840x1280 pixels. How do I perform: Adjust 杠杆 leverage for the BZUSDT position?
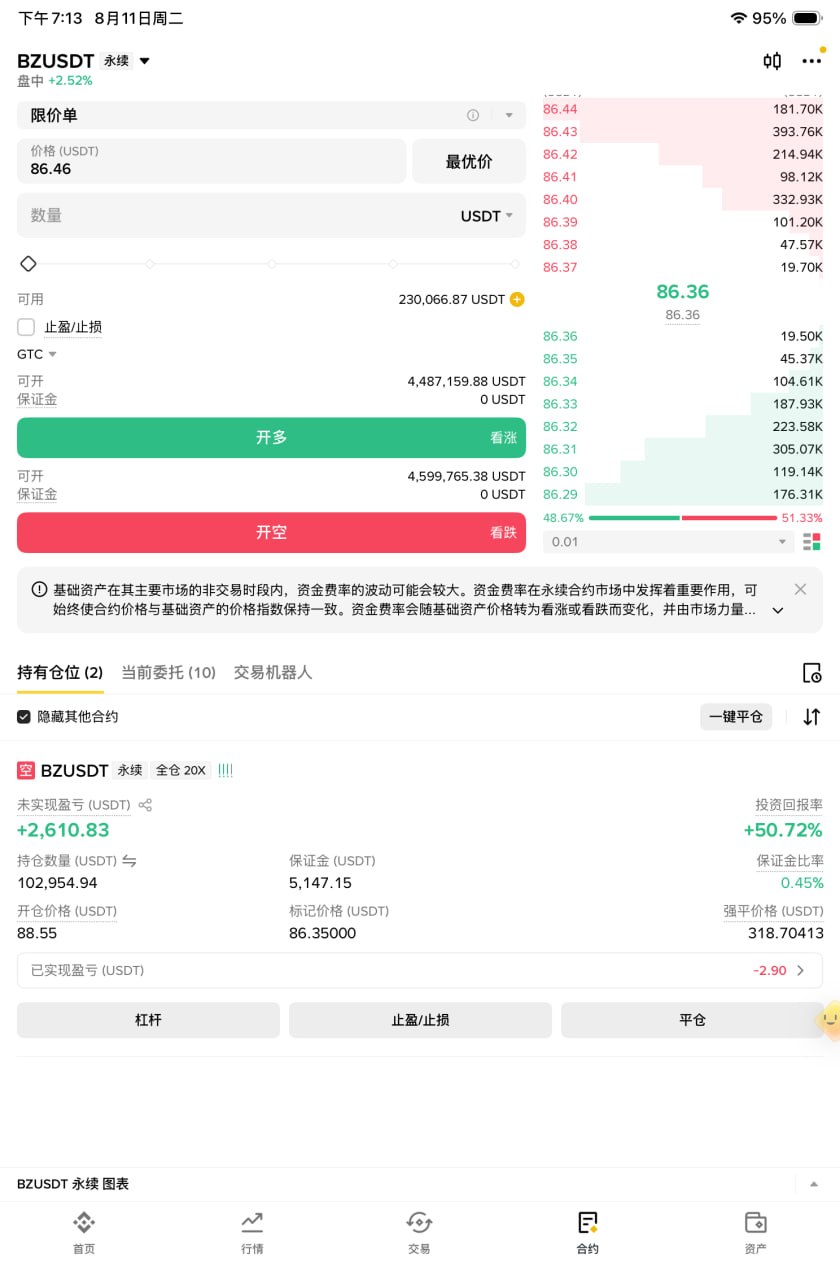(x=148, y=1020)
